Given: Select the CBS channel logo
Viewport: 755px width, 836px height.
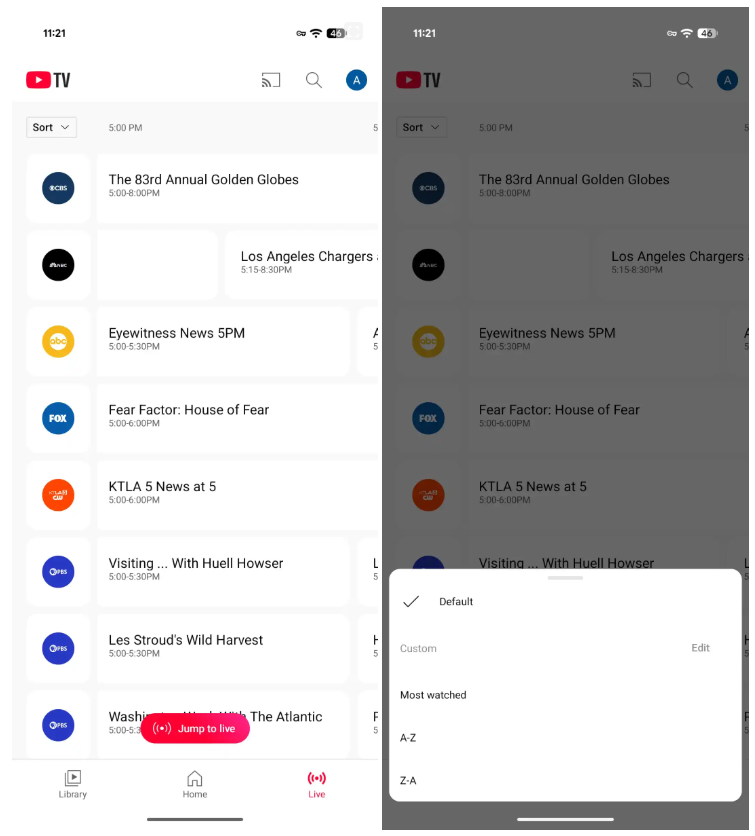Looking at the screenshot, I should click(58, 188).
